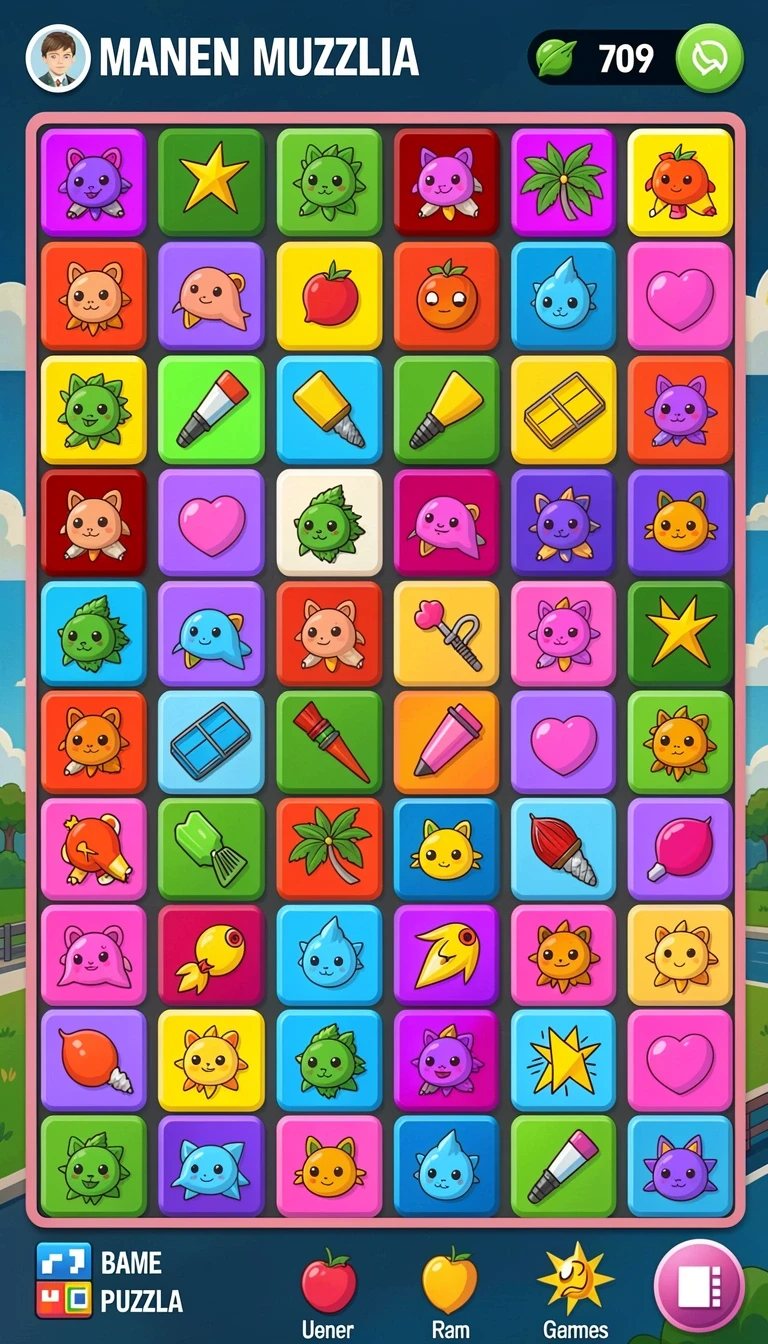Switch to the Ram tab
Screen dimensions: 768x1344
click(x=450, y=1295)
